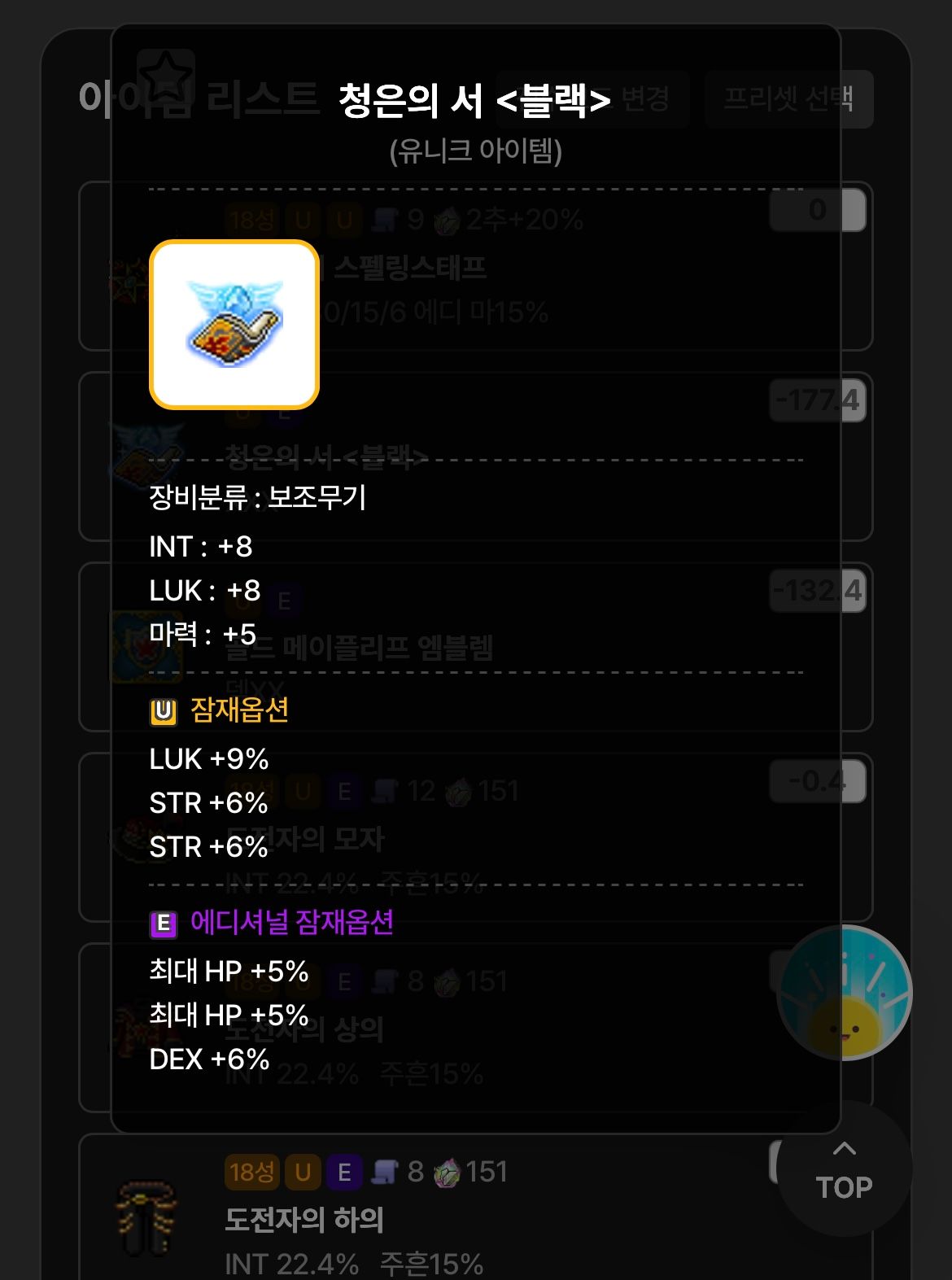Click the star icon near 아이템 리스트 title
The width and height of the screenshot is (952, 1280).
coord(167,77)
